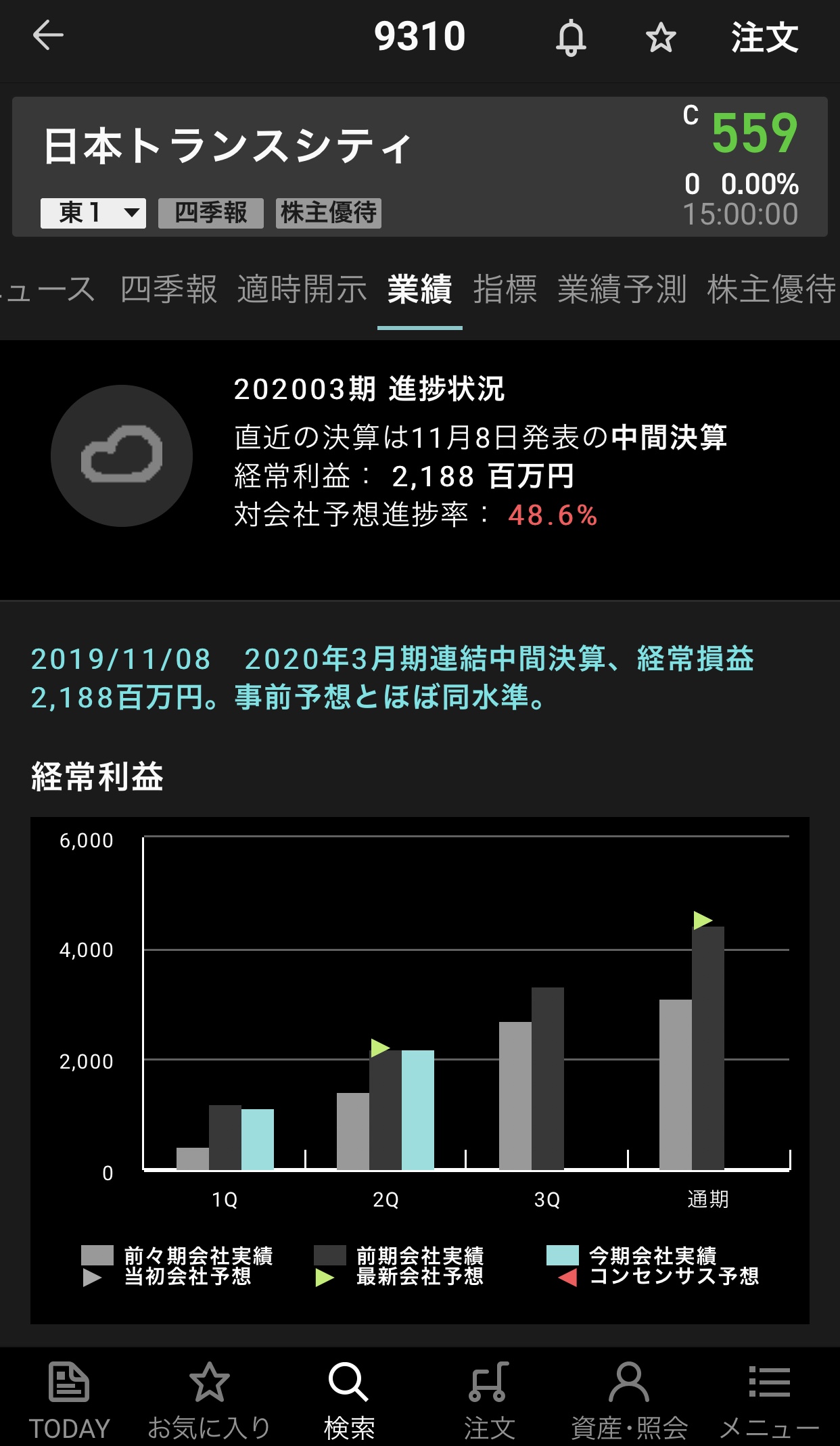This screenshot has height=1446, width=840.
Task: Open the 株主優待 chip under company name
Action: (x=329, y=213)
